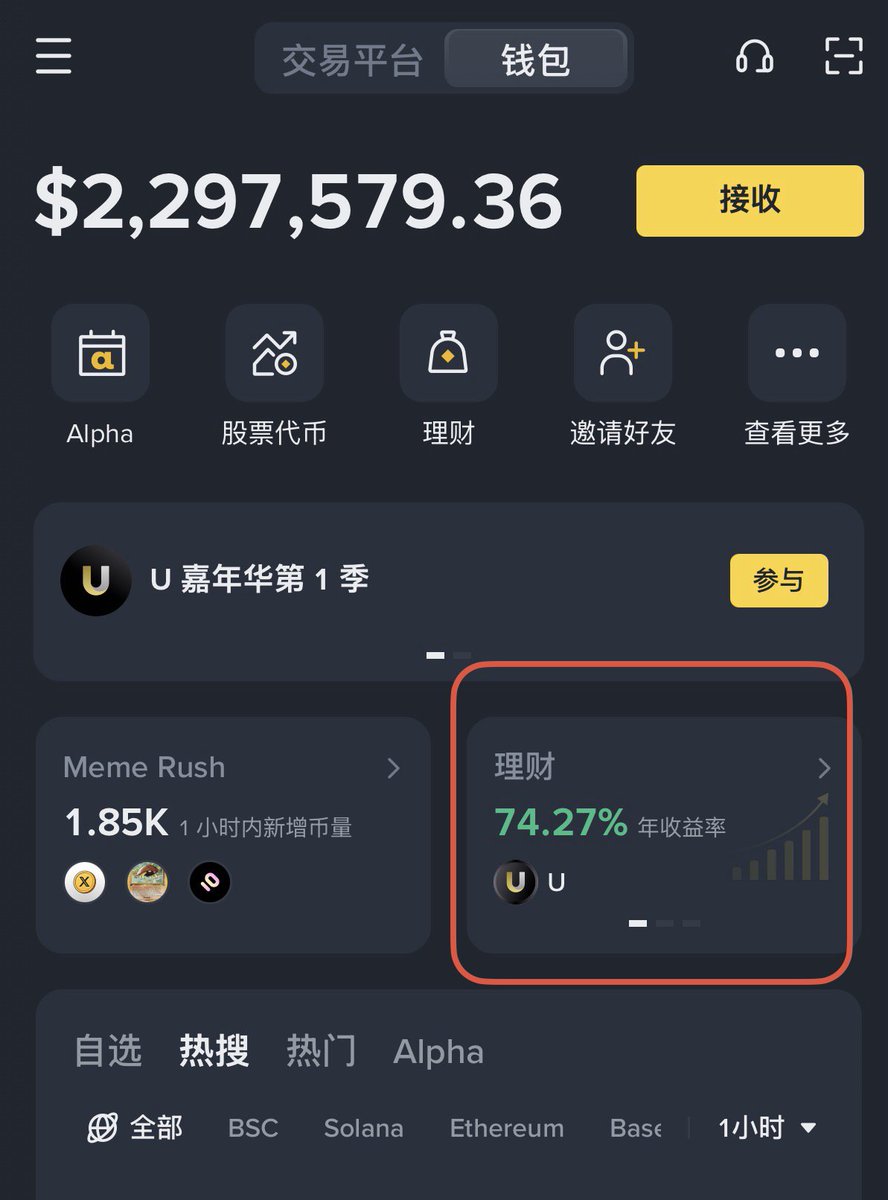Open the QR scan icon
This screenshot has width=888, height=1200.
click(x=843, y=56)
